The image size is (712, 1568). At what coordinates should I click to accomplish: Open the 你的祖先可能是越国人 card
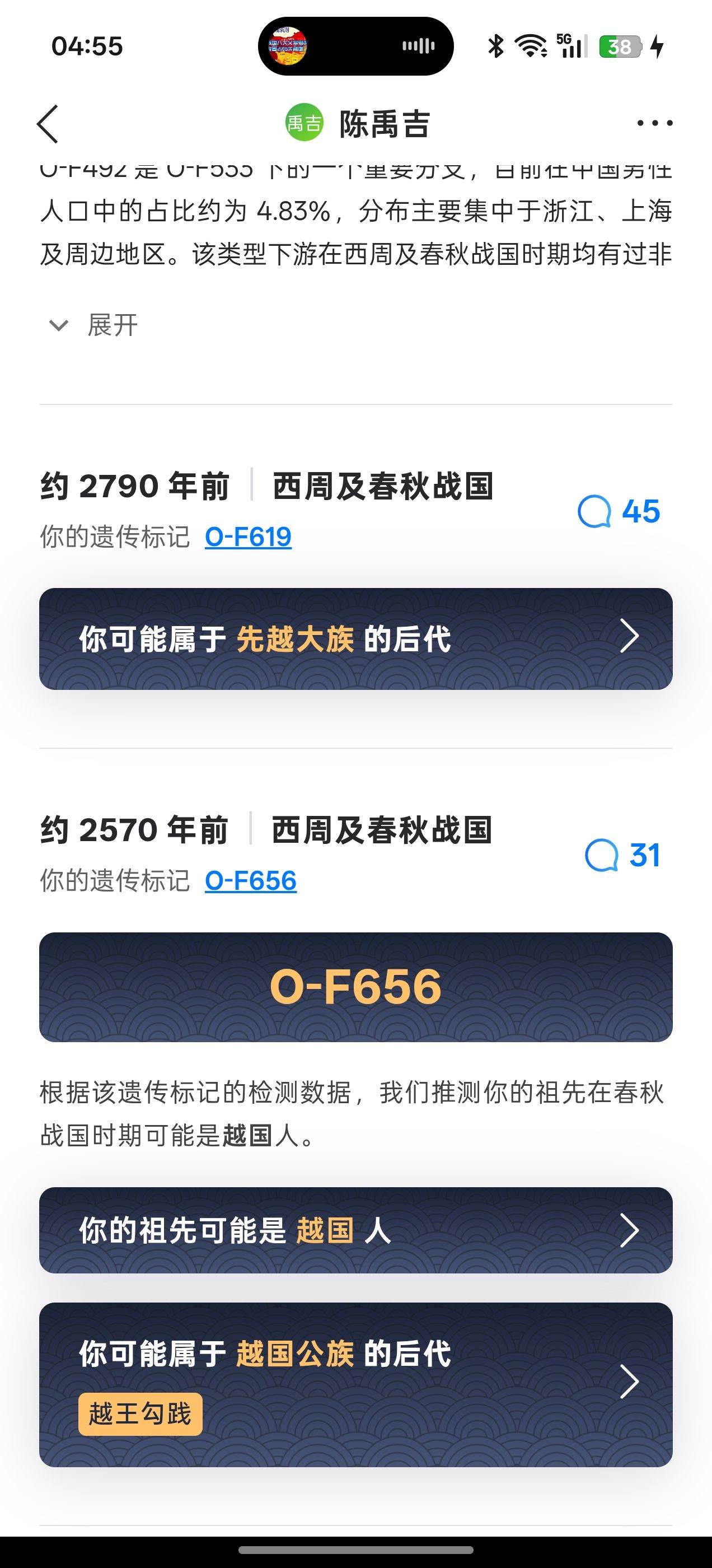[x=355, y=1230]
